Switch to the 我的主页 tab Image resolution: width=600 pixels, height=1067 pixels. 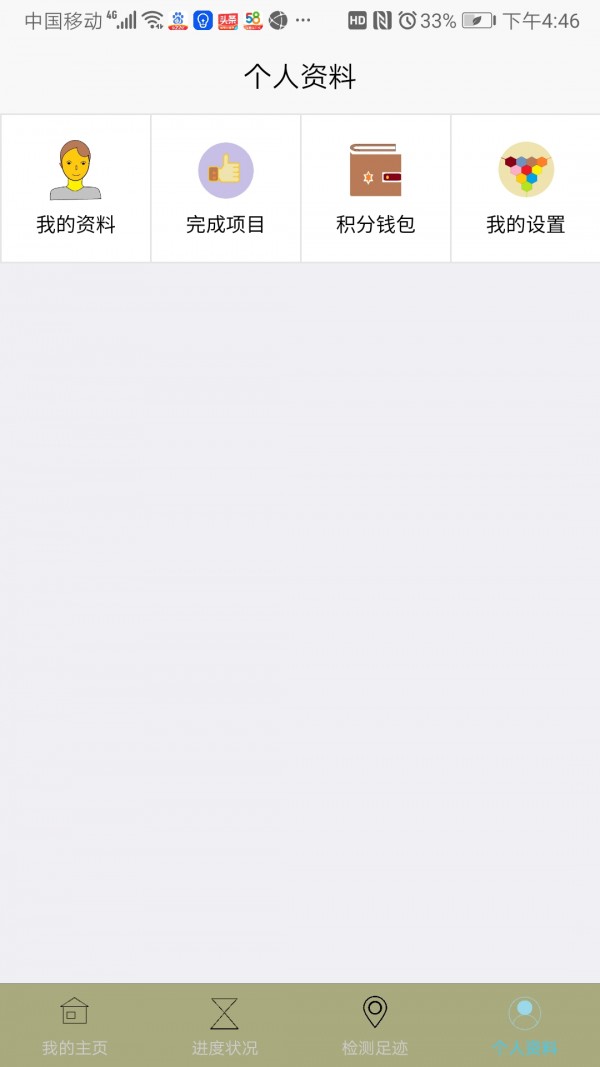point(75,1025)
